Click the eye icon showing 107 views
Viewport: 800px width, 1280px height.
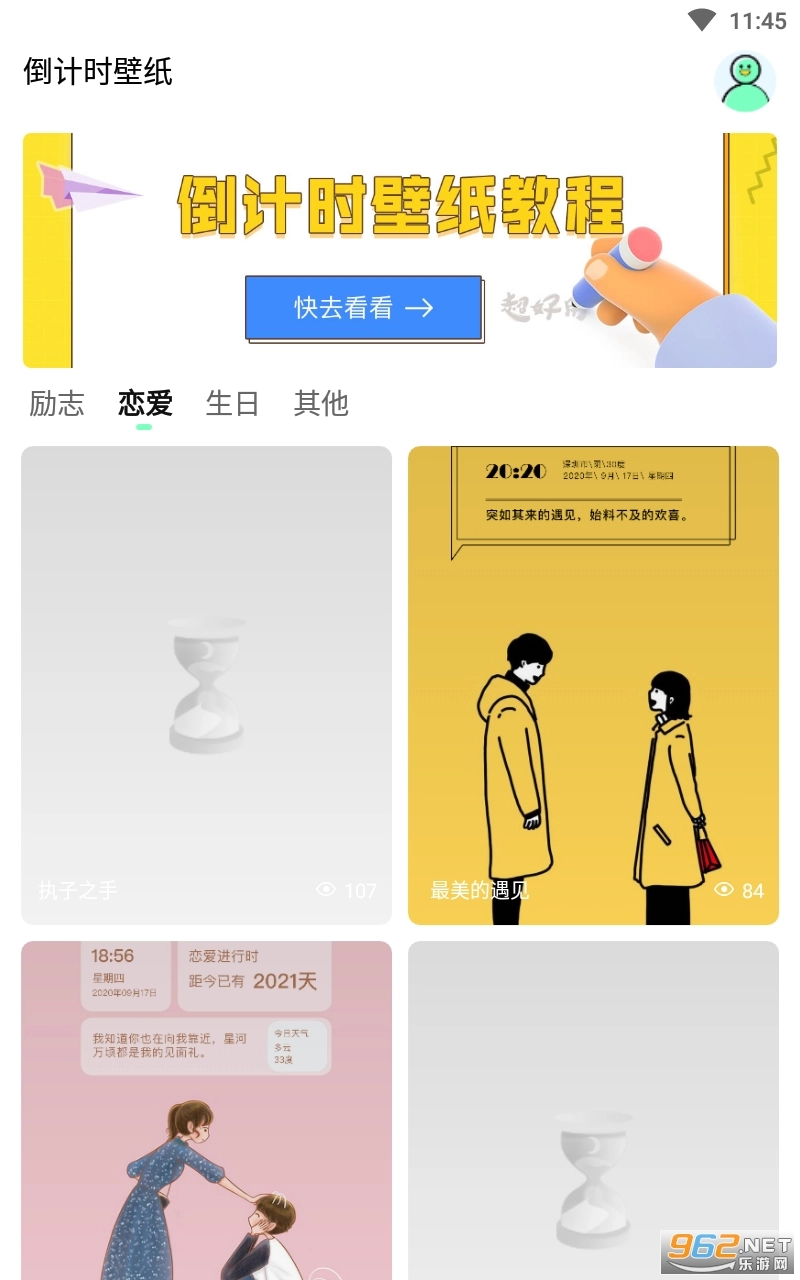click(x=325, y=890)
